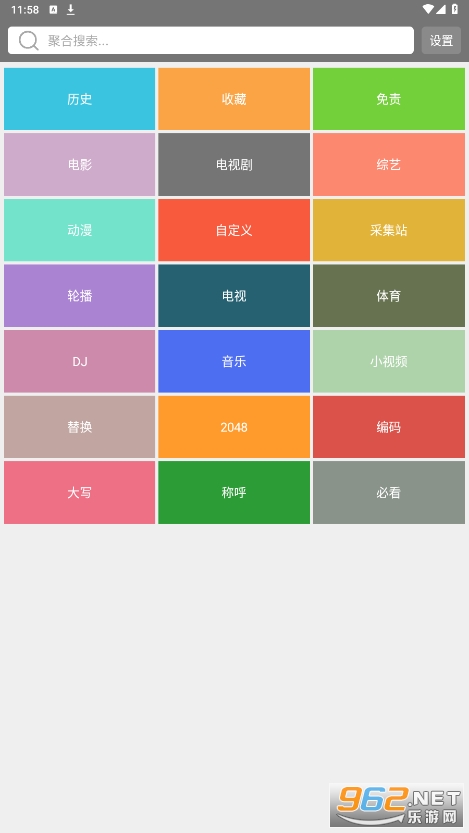This screenshot has width=469, height=833.
Task: Start the 2048 game tile
Action: pyautogui.click(x=234, y=427)
